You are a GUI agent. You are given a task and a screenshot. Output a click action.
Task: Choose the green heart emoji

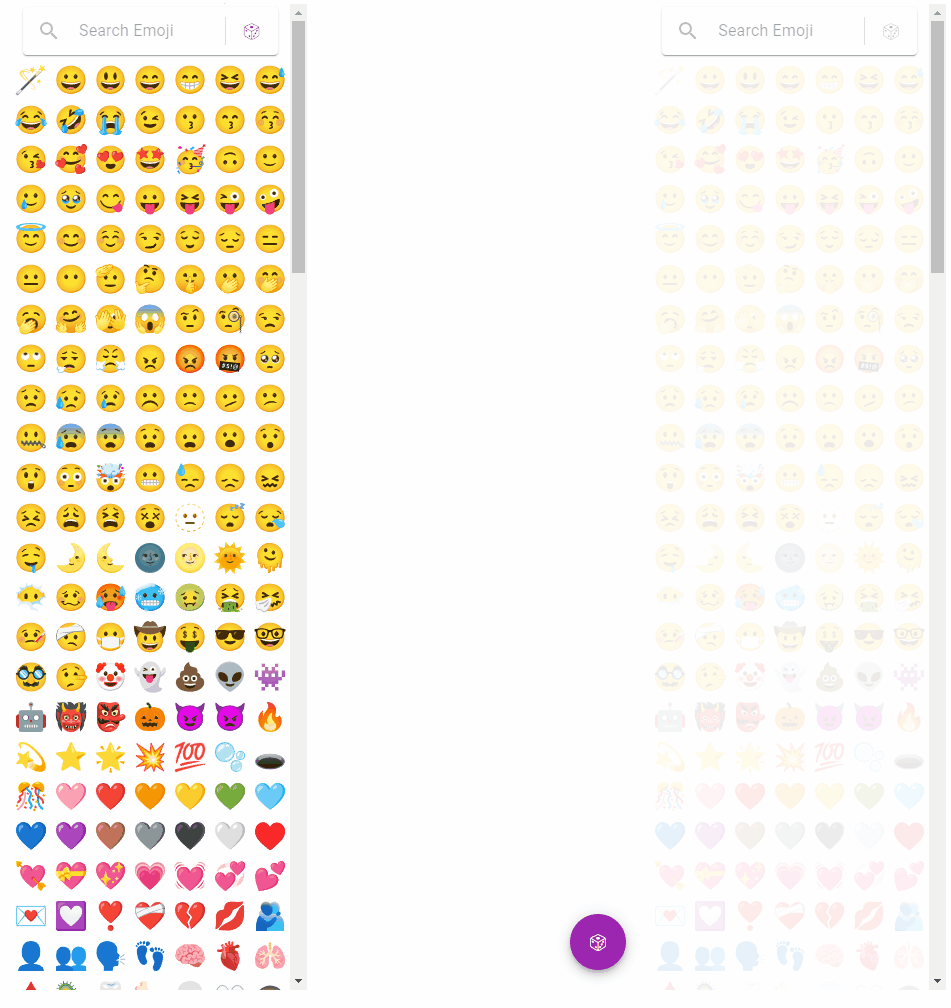[230, 796]
